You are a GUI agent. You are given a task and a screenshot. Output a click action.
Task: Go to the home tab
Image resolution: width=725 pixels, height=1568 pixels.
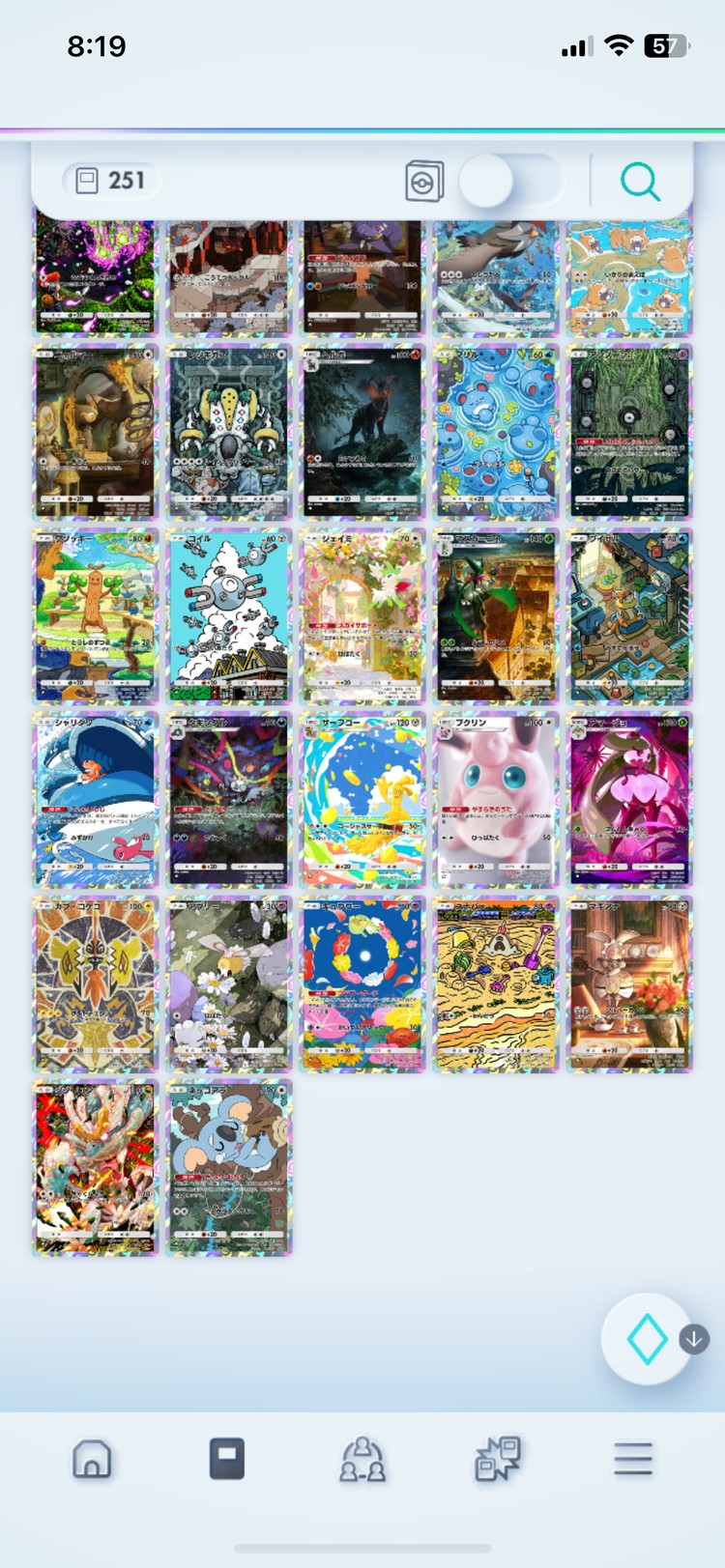(92, 1459)
